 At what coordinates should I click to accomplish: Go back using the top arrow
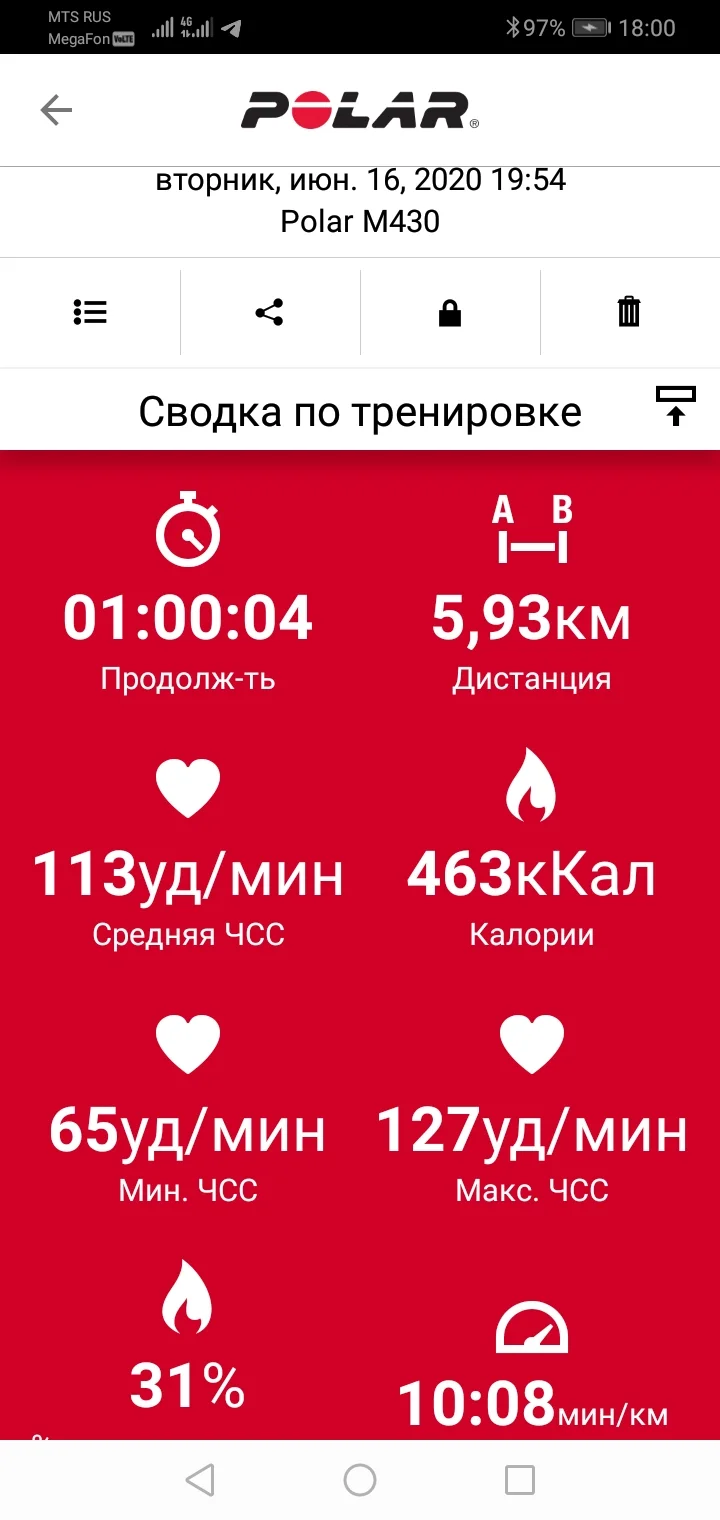(x=56, y=110)
